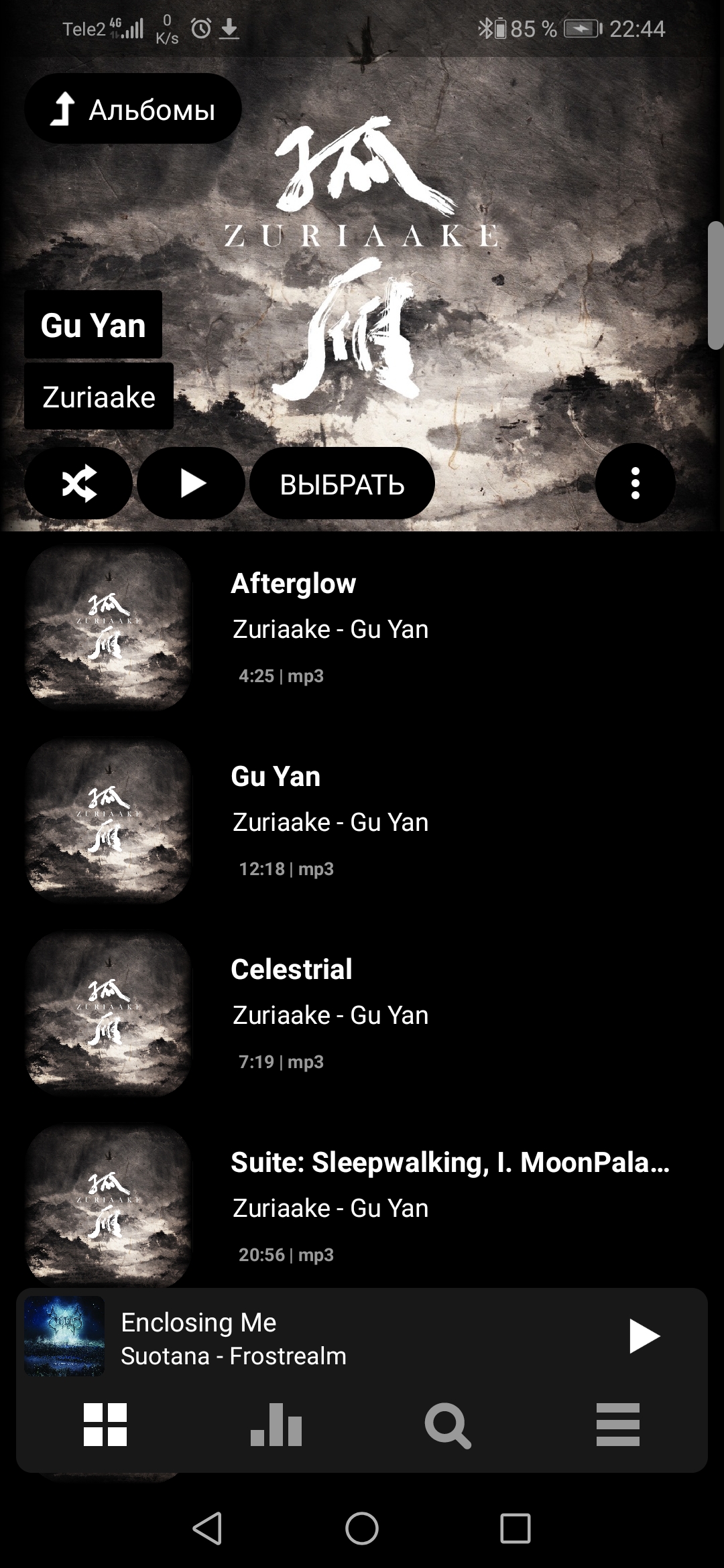Viewport: 724px width, 1568px height.
Task: Go back to Альбомы list
Action: click(x=133, y=109)
